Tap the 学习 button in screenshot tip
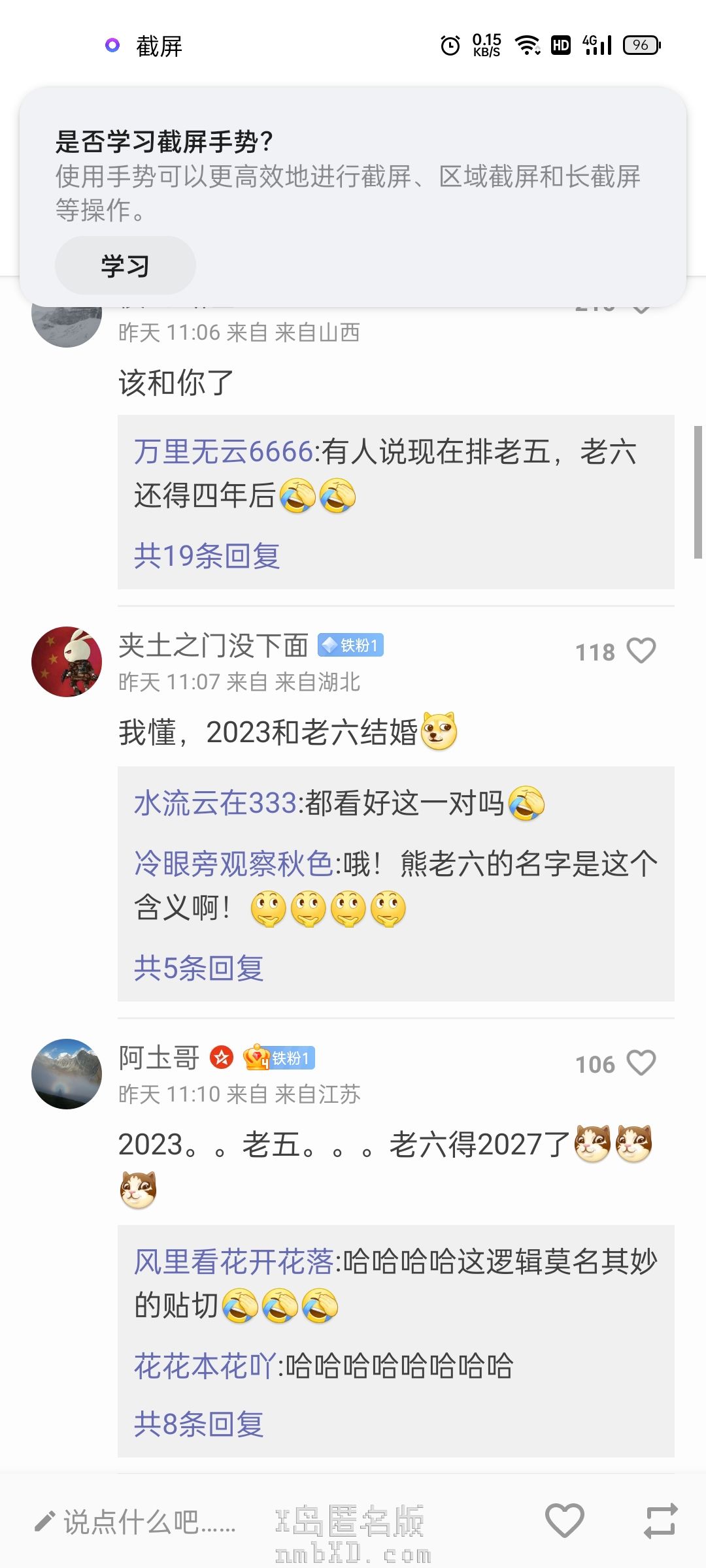This screenshot has width=706, height=1568. (125, 266)
